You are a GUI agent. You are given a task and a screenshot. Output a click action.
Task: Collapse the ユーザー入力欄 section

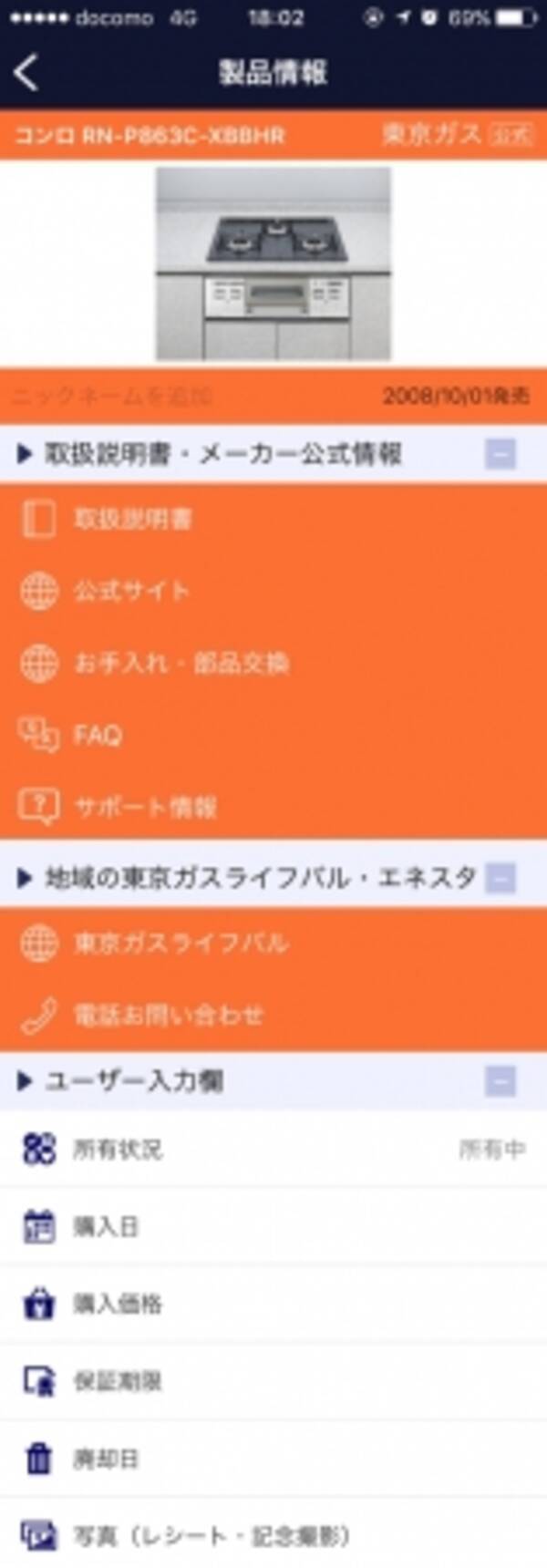[500, 1082]
